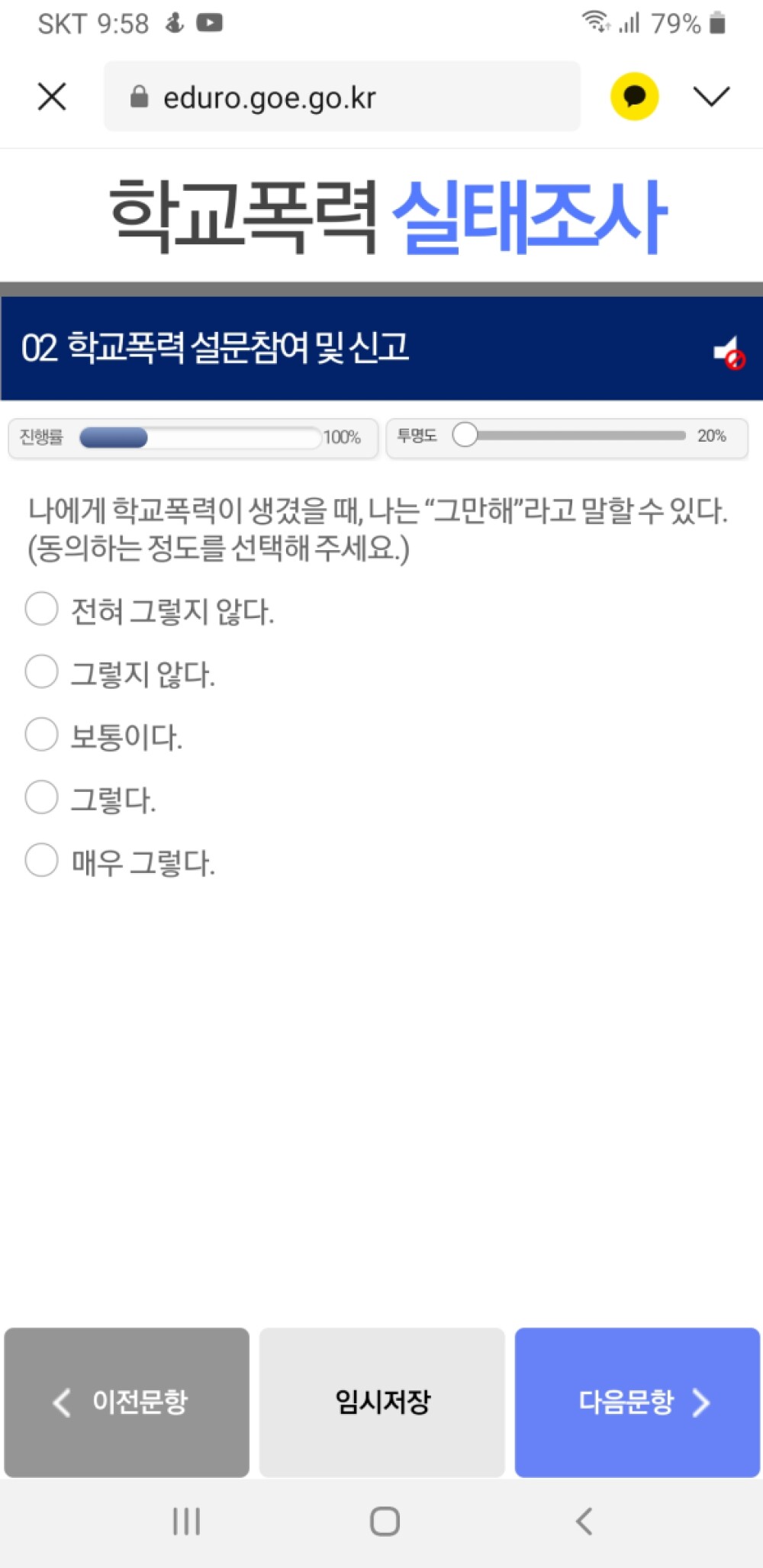Viewport: 763px width, 1568px height.
Task: Close the in-app browser with the X
Action: click(52, 97)
